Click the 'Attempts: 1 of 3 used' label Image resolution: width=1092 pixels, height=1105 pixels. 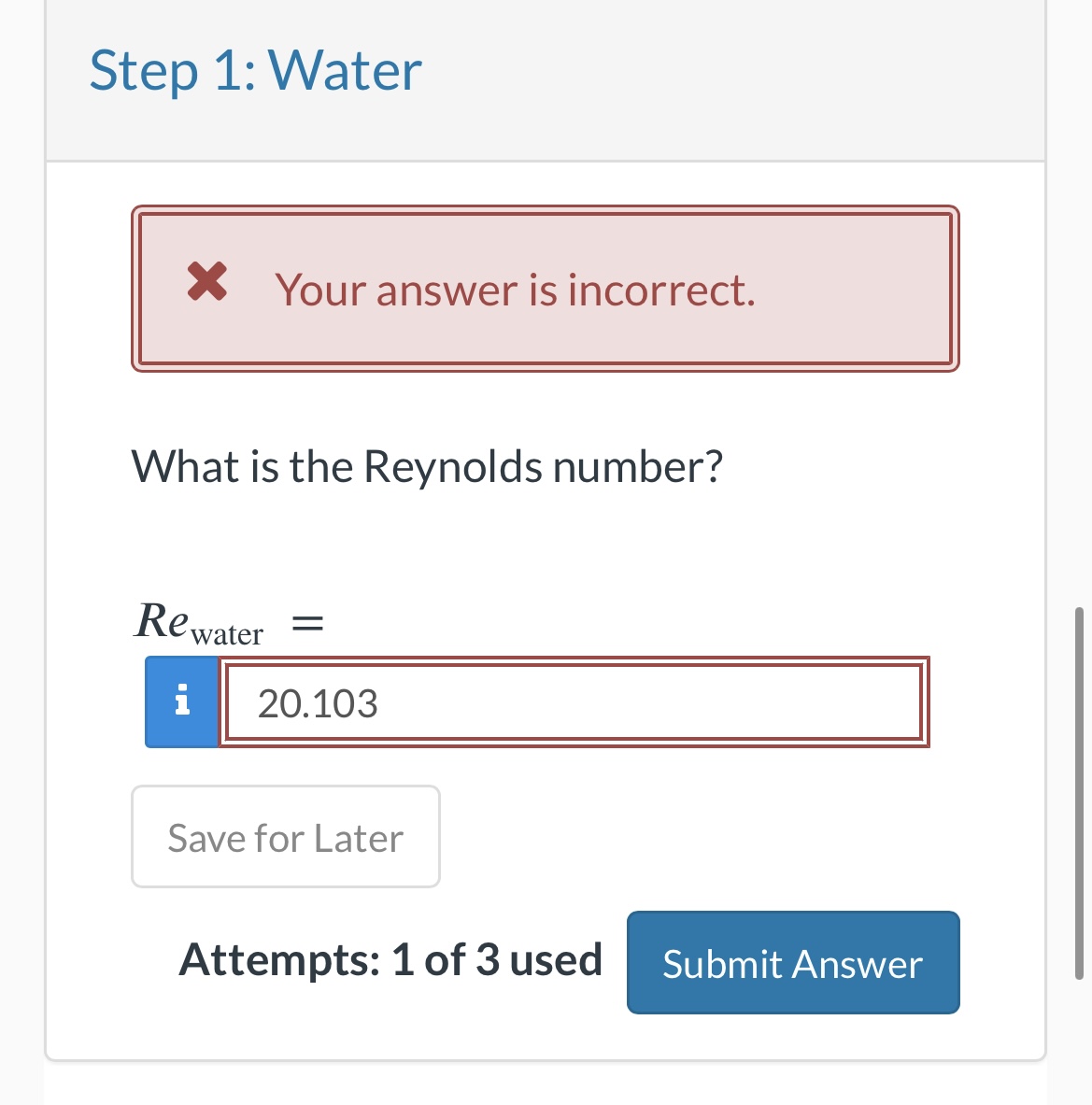pyautogui.click(x=390, y=958)
